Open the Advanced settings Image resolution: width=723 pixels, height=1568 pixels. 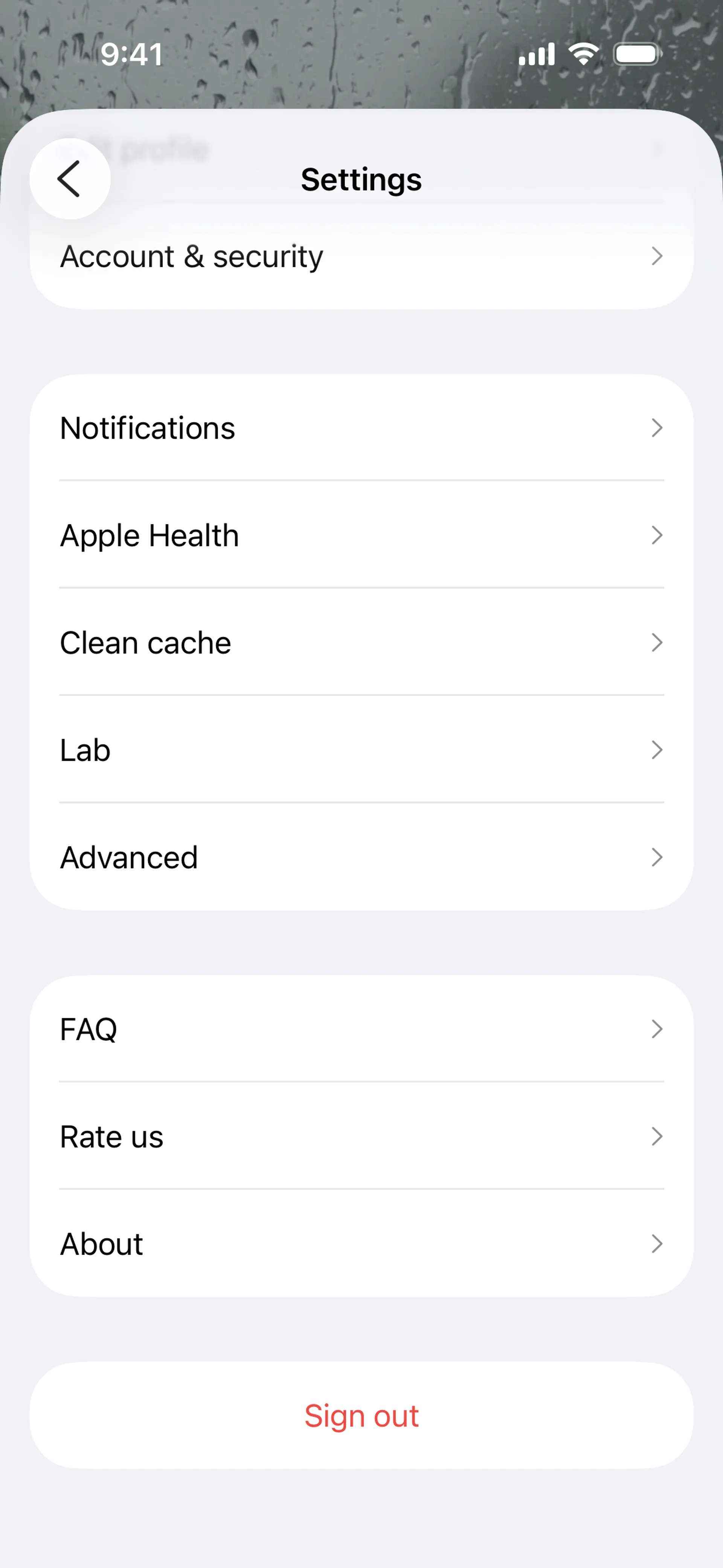tap(361, 857)
